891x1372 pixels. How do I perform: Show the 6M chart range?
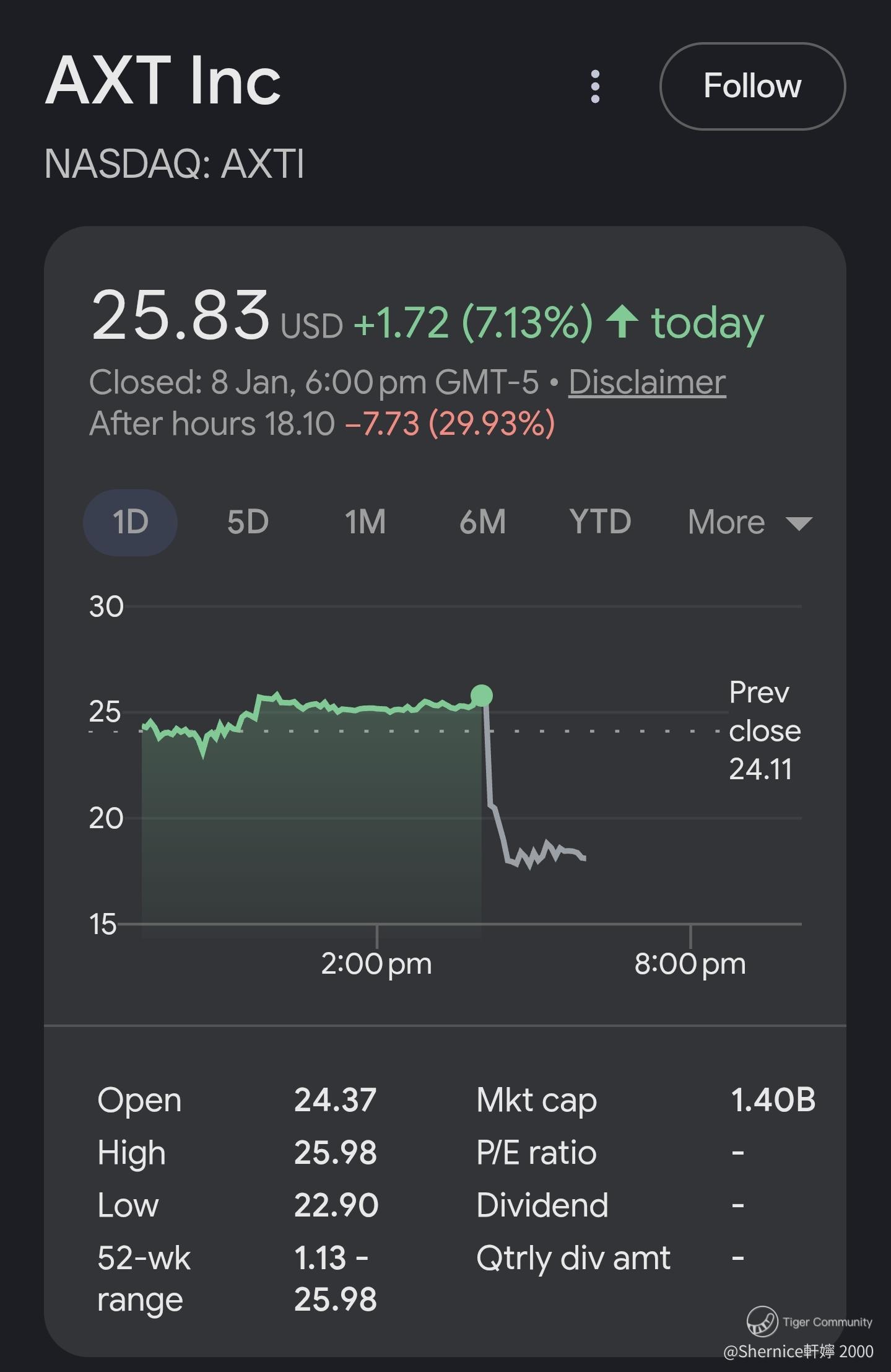[x=482, y=522]
